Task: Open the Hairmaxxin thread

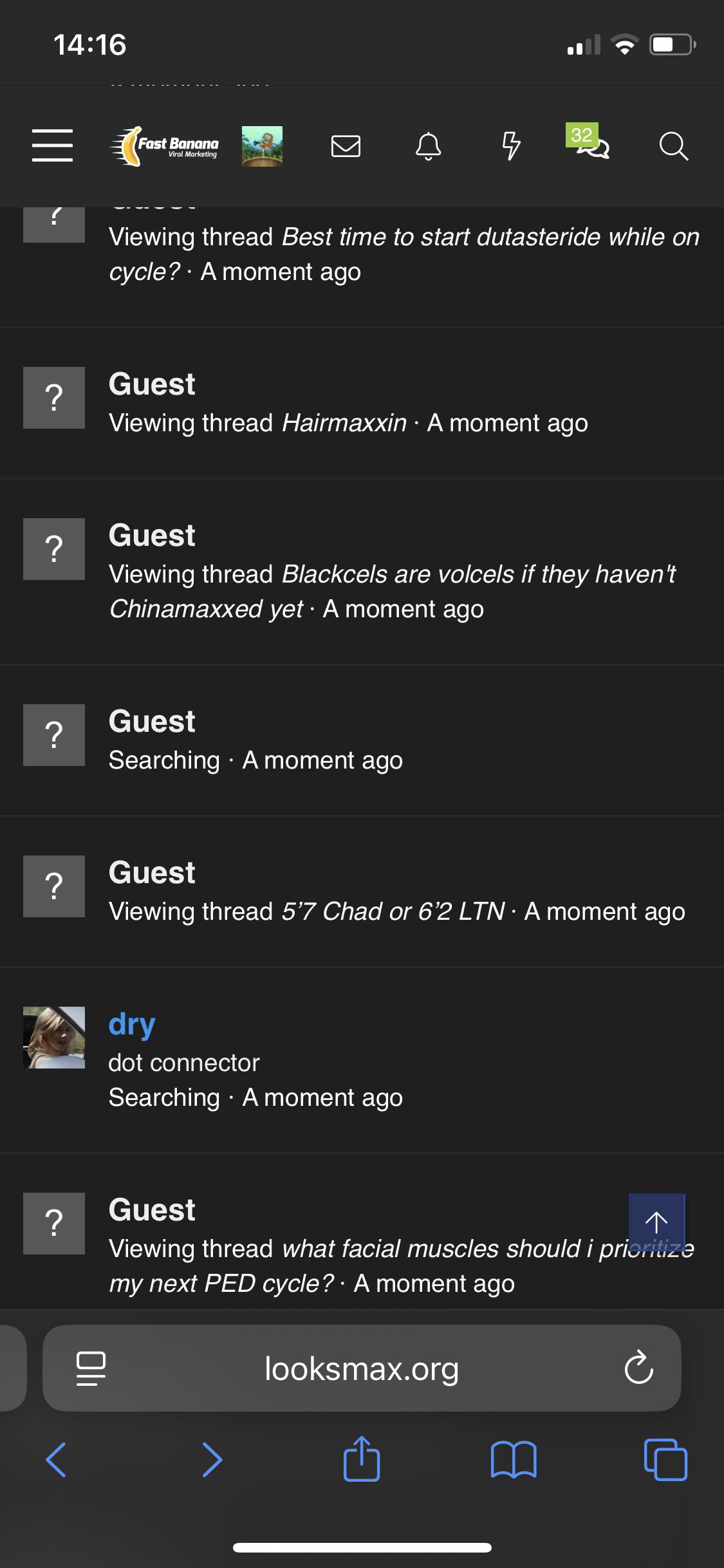Action: pos(344,424)
